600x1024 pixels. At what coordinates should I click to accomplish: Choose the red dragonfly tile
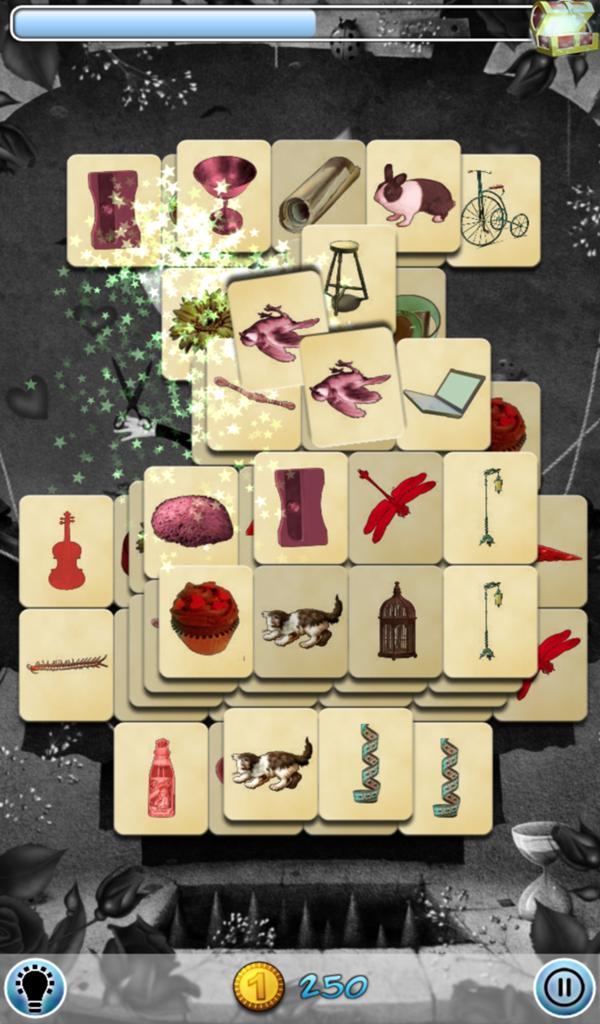pos(397,505)
